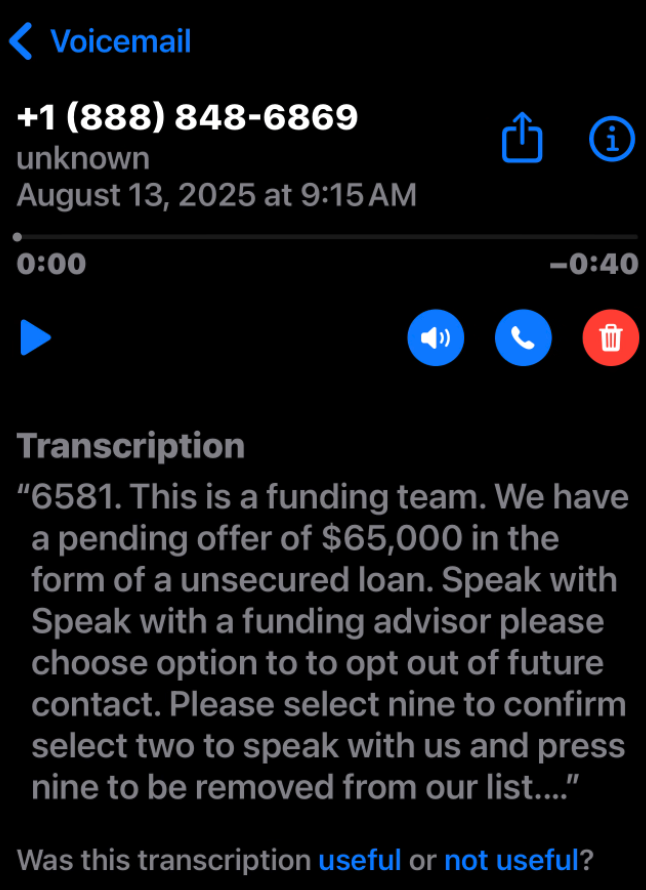Image resolution: width=646 pixels, height=890 pixels.
Task: Share this voicemail
Action: tap(521, 139)
